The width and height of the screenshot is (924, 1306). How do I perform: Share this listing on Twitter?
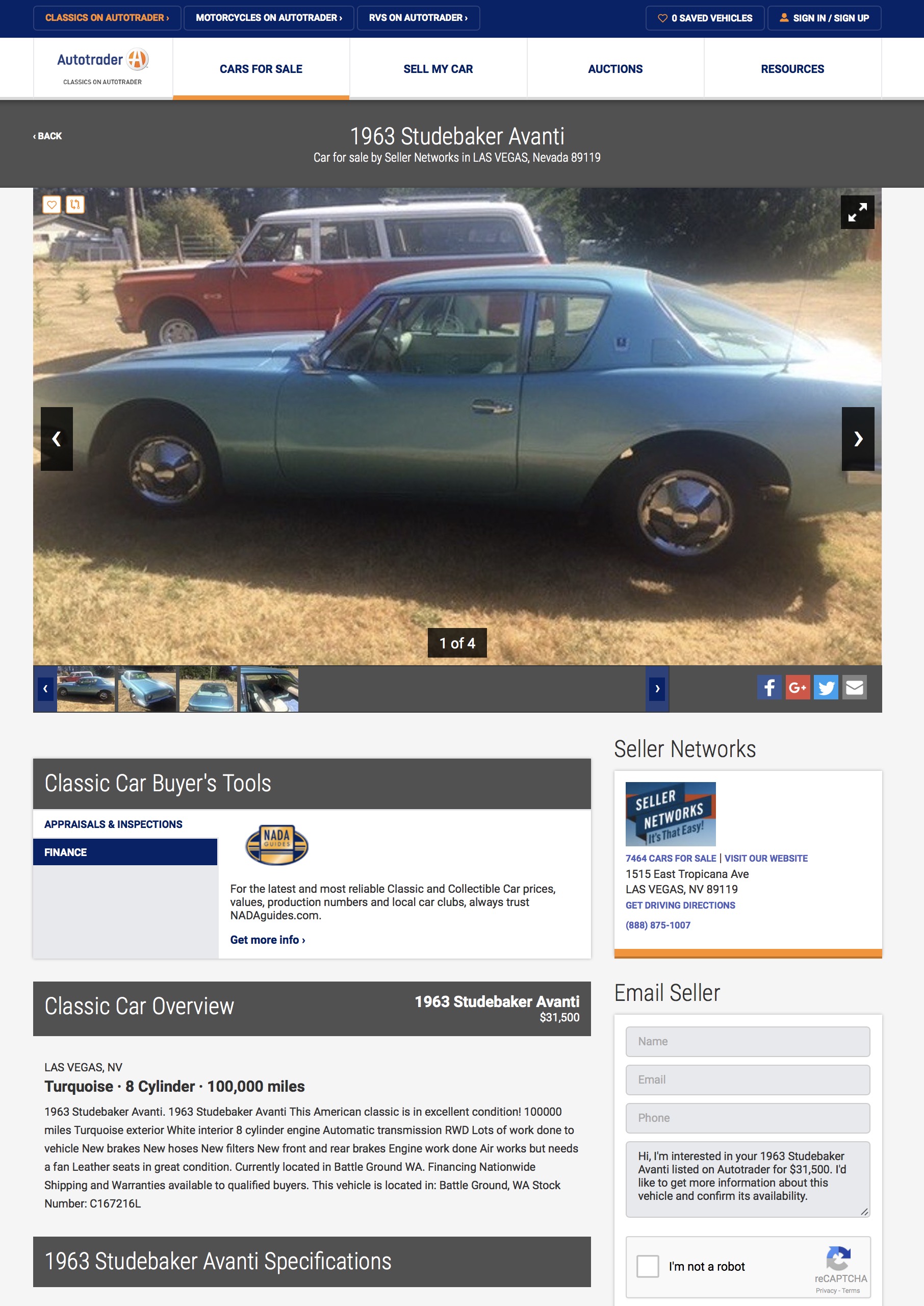click(x=826, y=687)
